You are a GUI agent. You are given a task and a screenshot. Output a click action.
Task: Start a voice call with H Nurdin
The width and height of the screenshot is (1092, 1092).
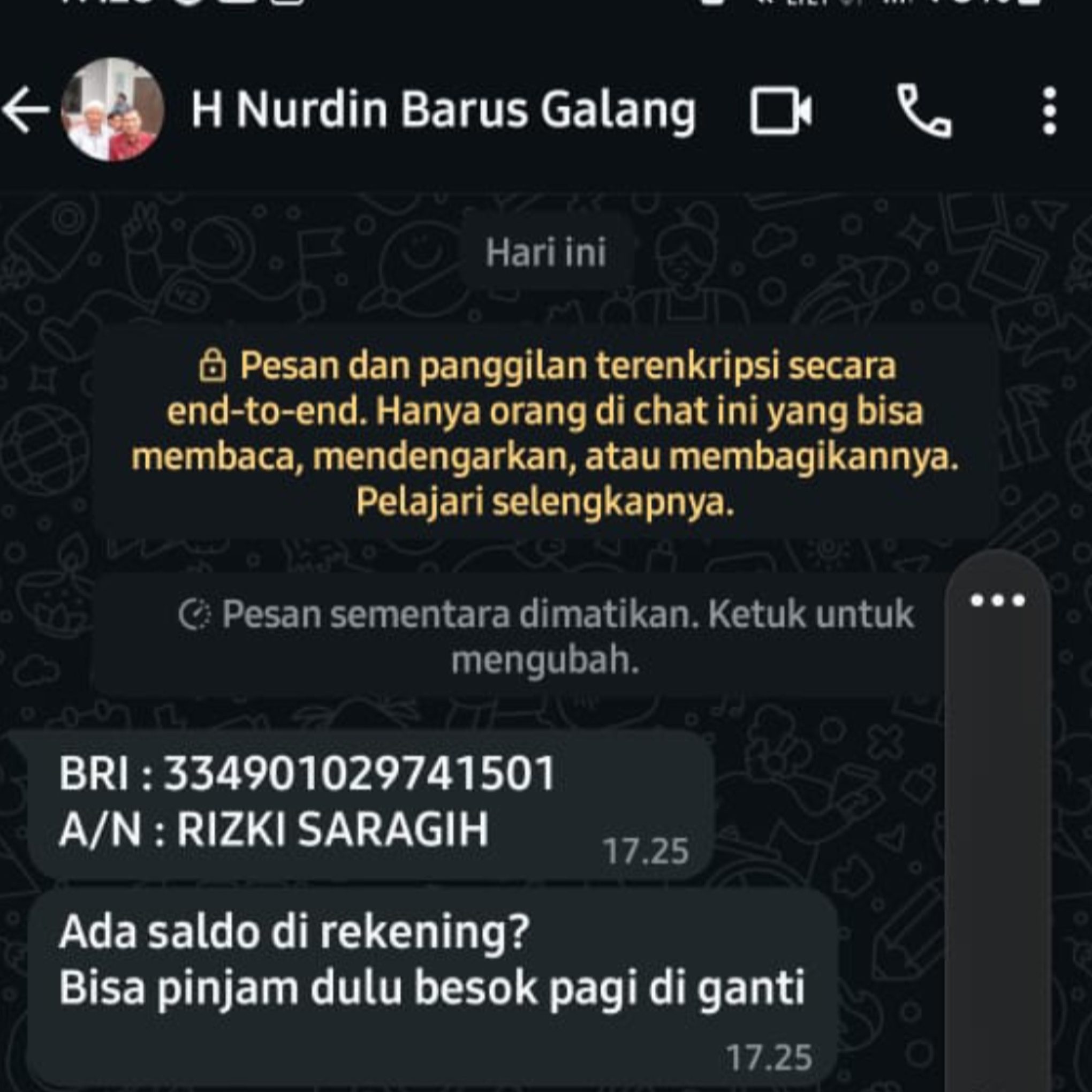click(x=923, y=111)
